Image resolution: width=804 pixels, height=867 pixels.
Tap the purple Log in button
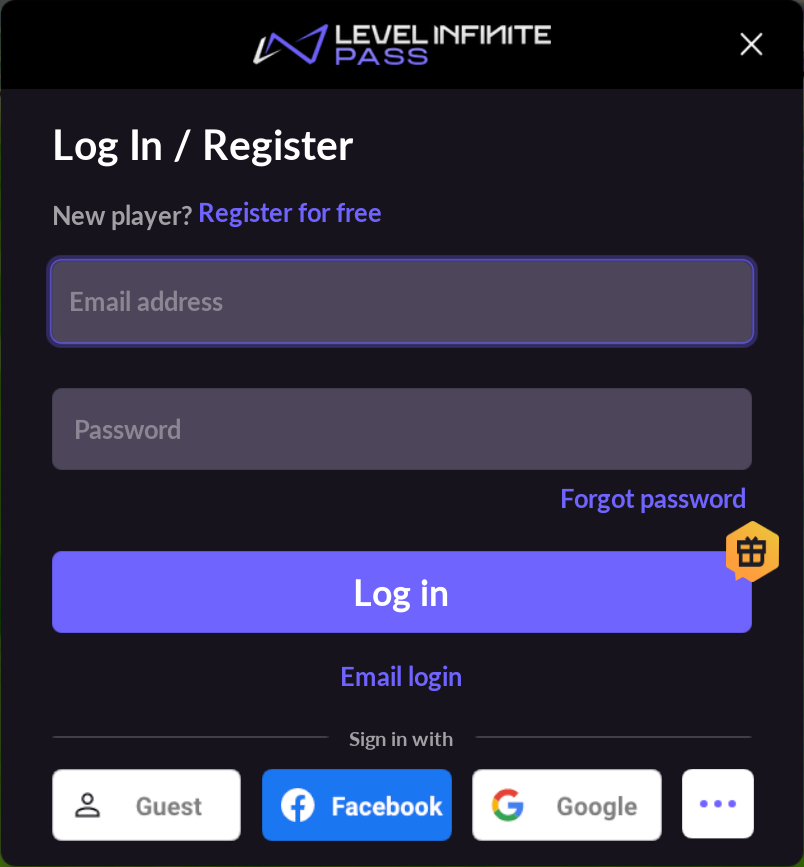[401, 593]
